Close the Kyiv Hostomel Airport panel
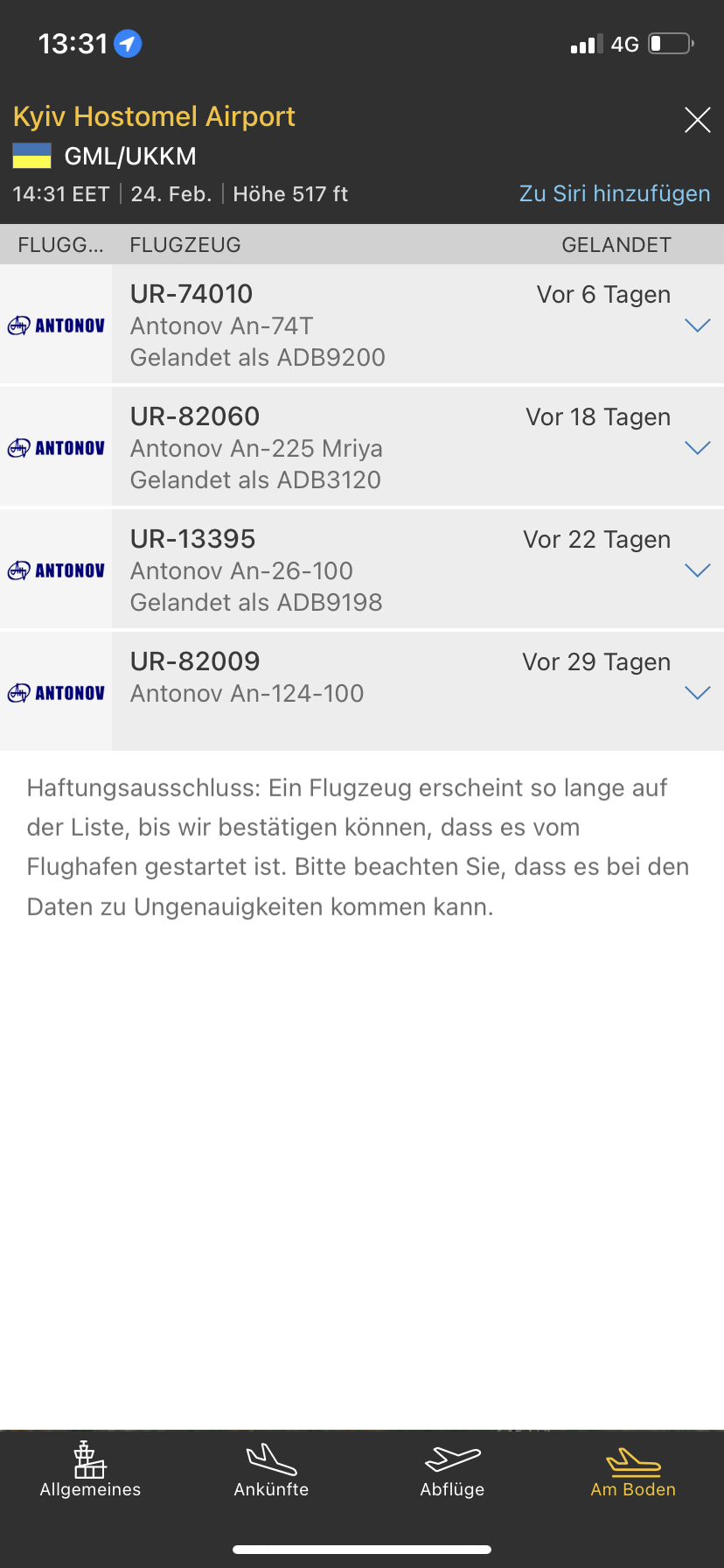This screenshot has width=724, height=1568. click(x=697, y=120)
